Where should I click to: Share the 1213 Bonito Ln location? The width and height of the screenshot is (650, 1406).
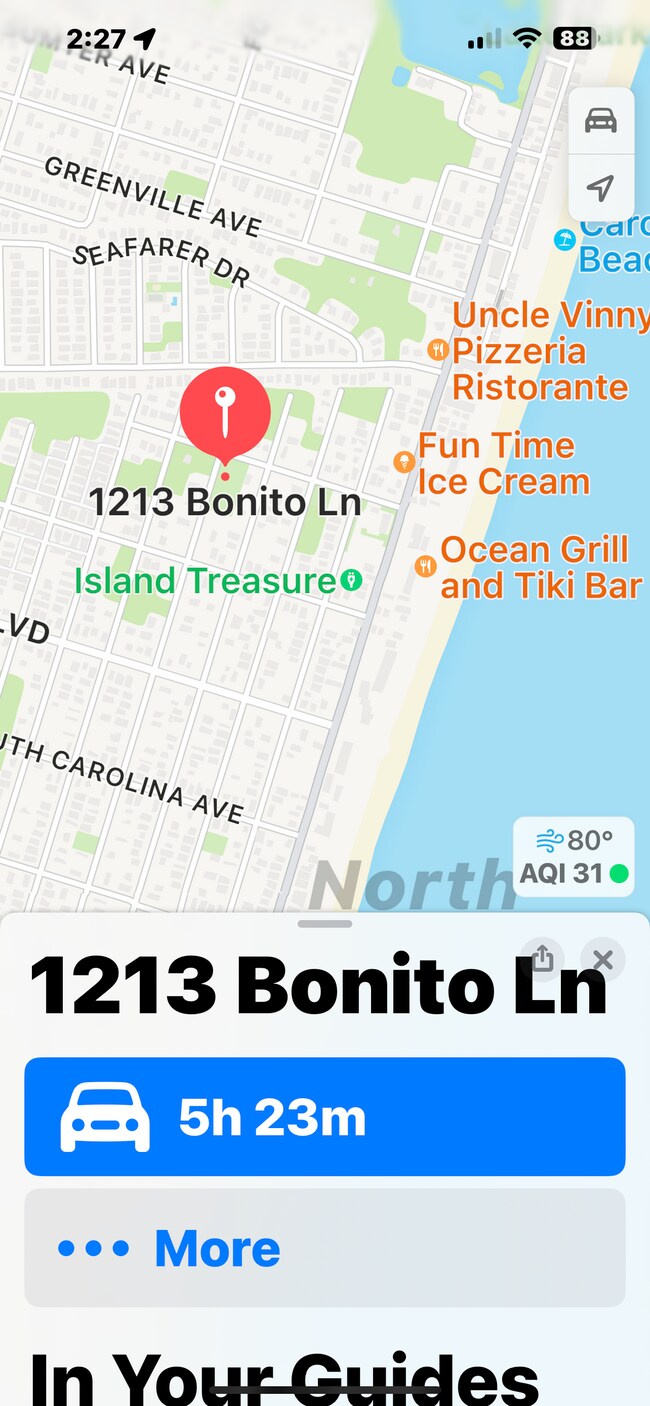point(541,960)
